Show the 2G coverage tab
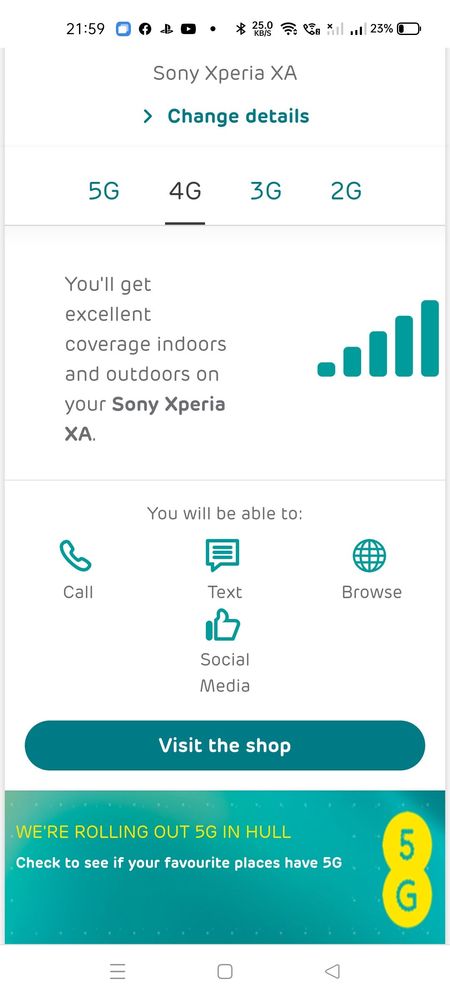450x999 pixels. pos(346,190)
